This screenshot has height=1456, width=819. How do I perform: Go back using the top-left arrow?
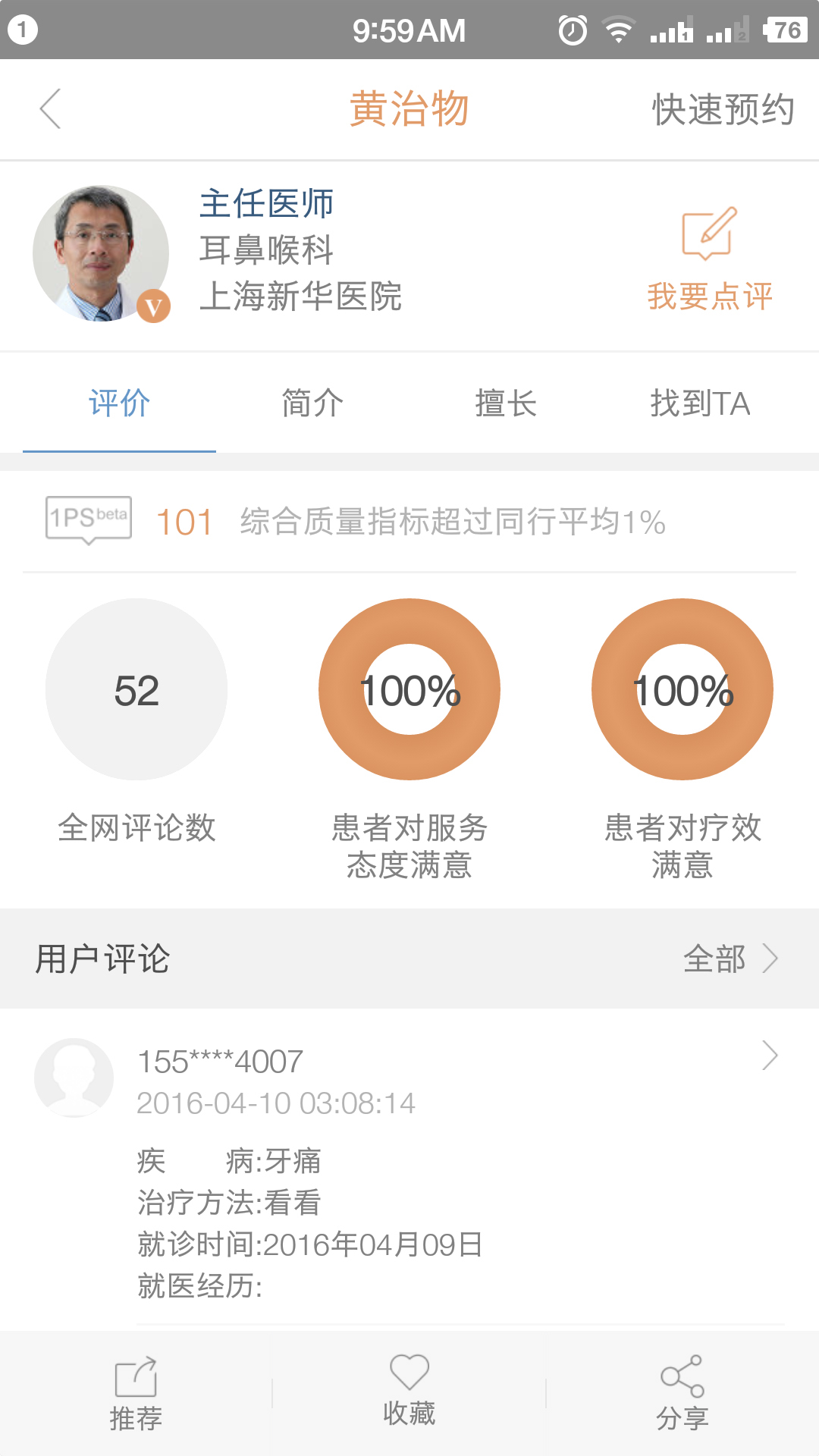click(50, 109)
